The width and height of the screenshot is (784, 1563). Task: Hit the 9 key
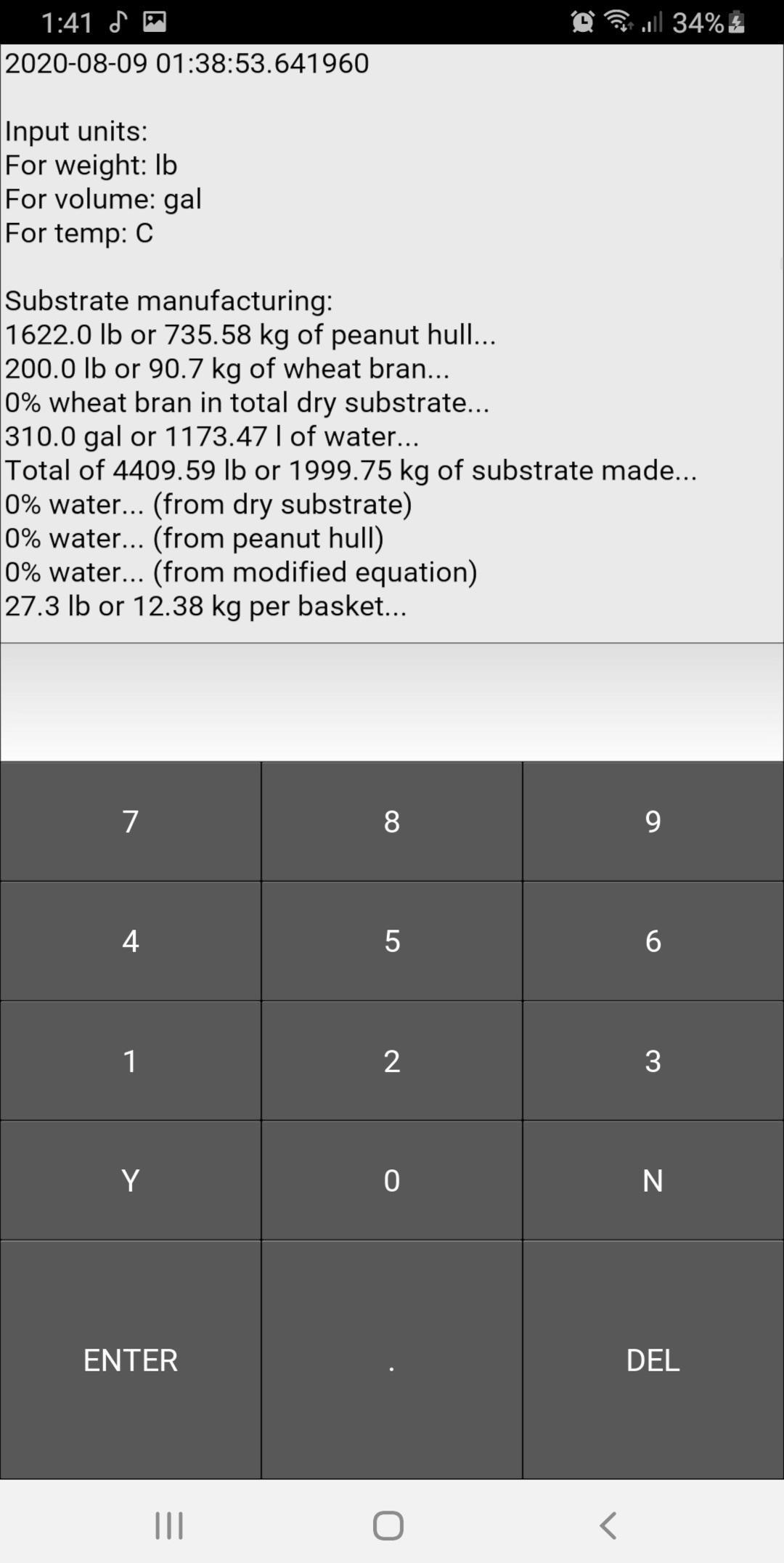[653, 821]
